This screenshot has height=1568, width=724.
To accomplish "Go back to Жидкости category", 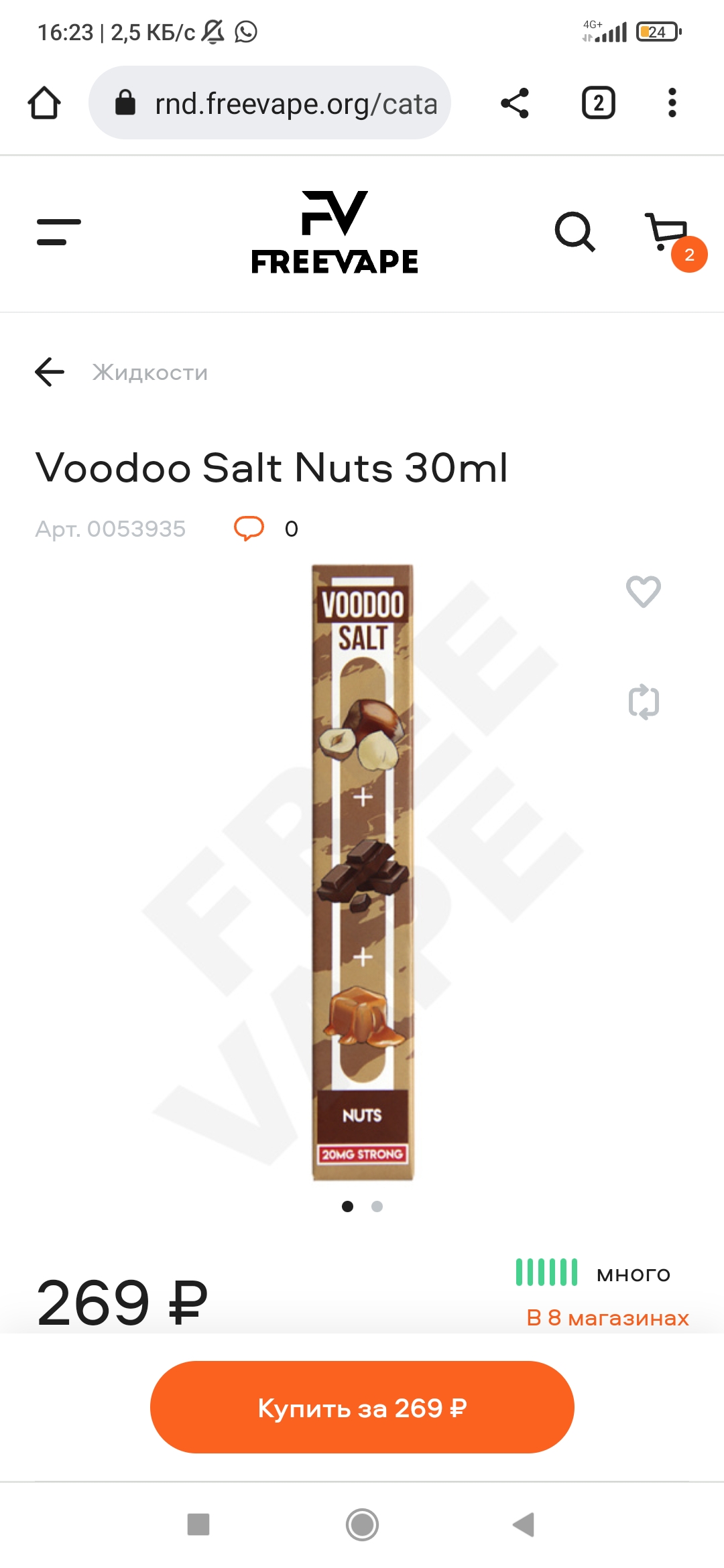I will tap(50, 372).
